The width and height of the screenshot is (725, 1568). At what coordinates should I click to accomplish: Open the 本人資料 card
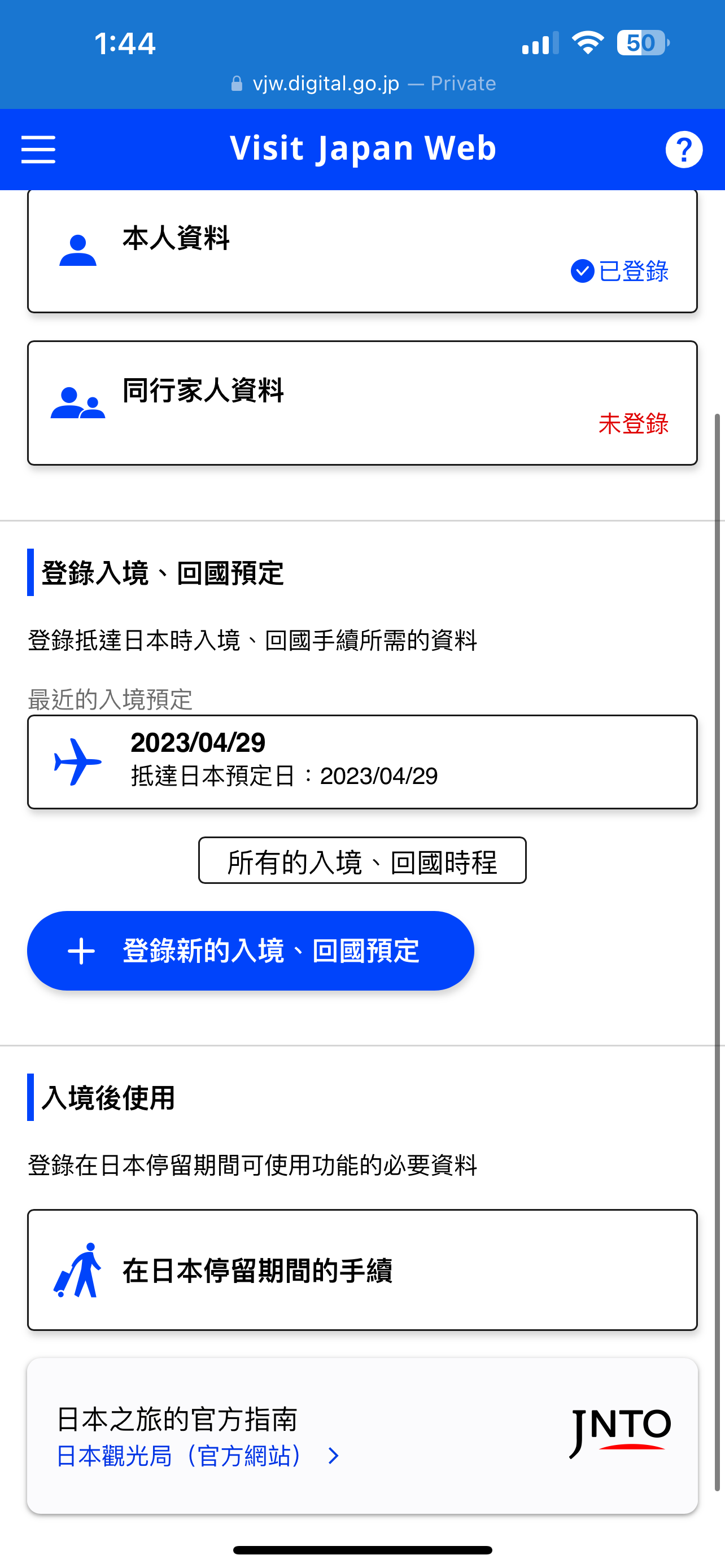(x=362, y=251)
